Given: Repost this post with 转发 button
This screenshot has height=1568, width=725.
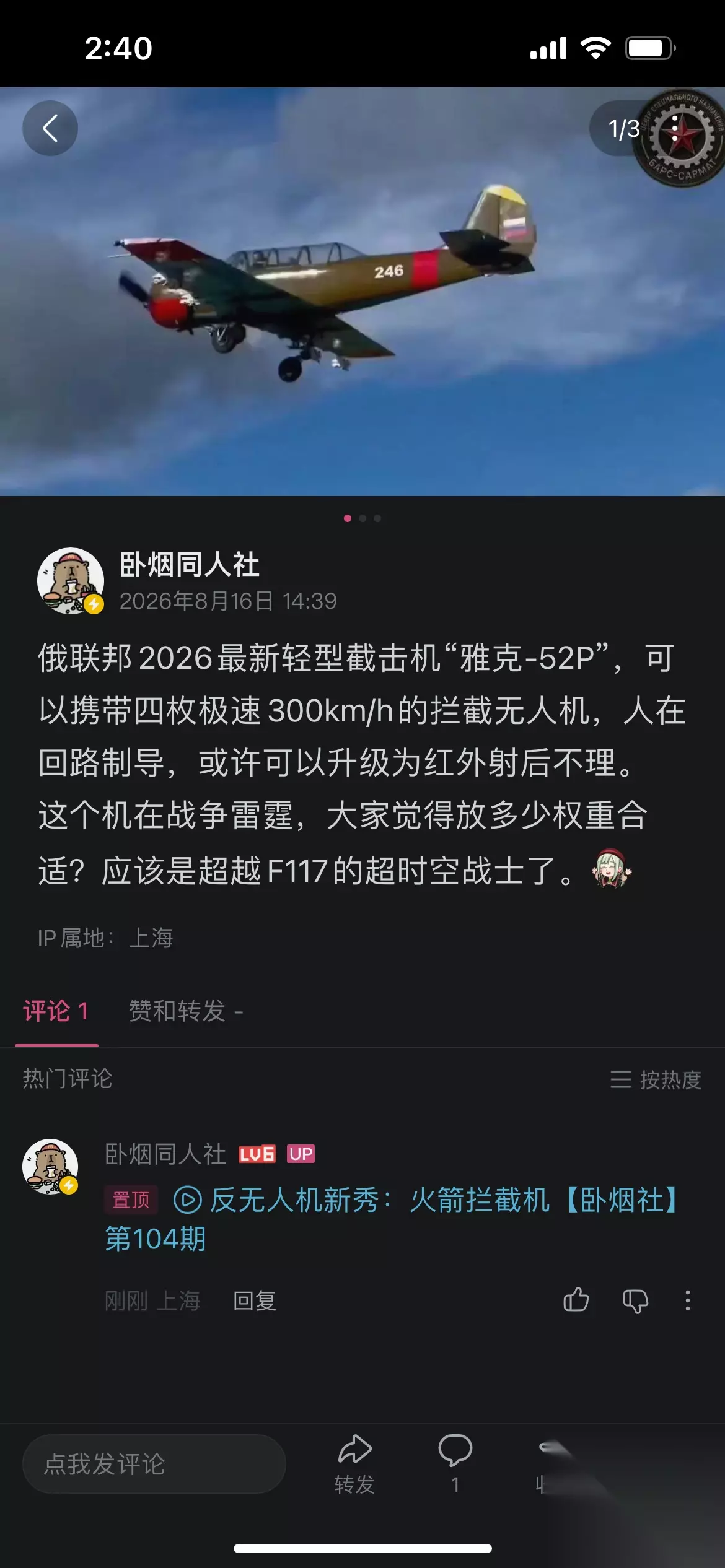Looking at the screenshot, I should pos(354,1464).
